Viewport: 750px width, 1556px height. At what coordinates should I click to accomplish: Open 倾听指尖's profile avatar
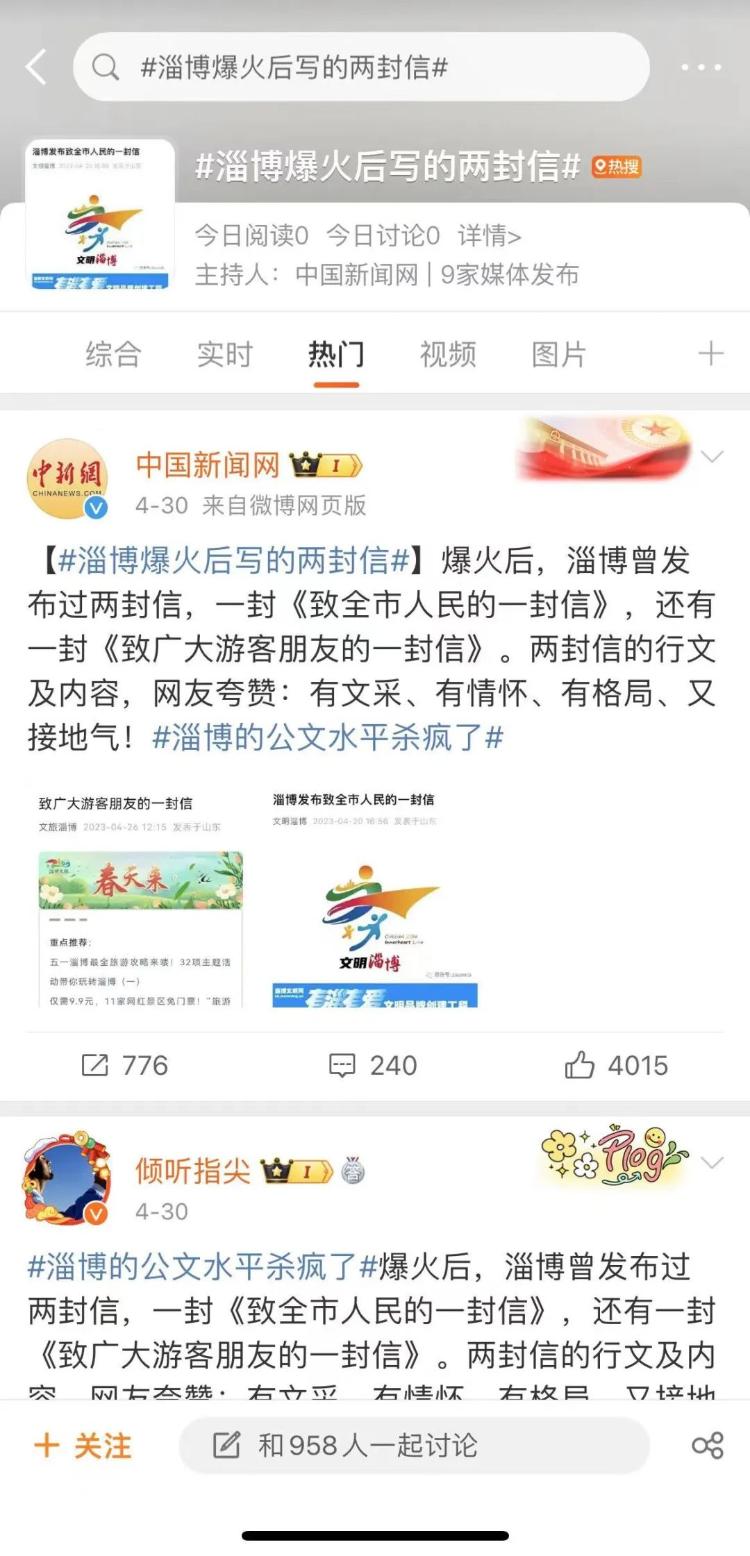point(67,1180)
